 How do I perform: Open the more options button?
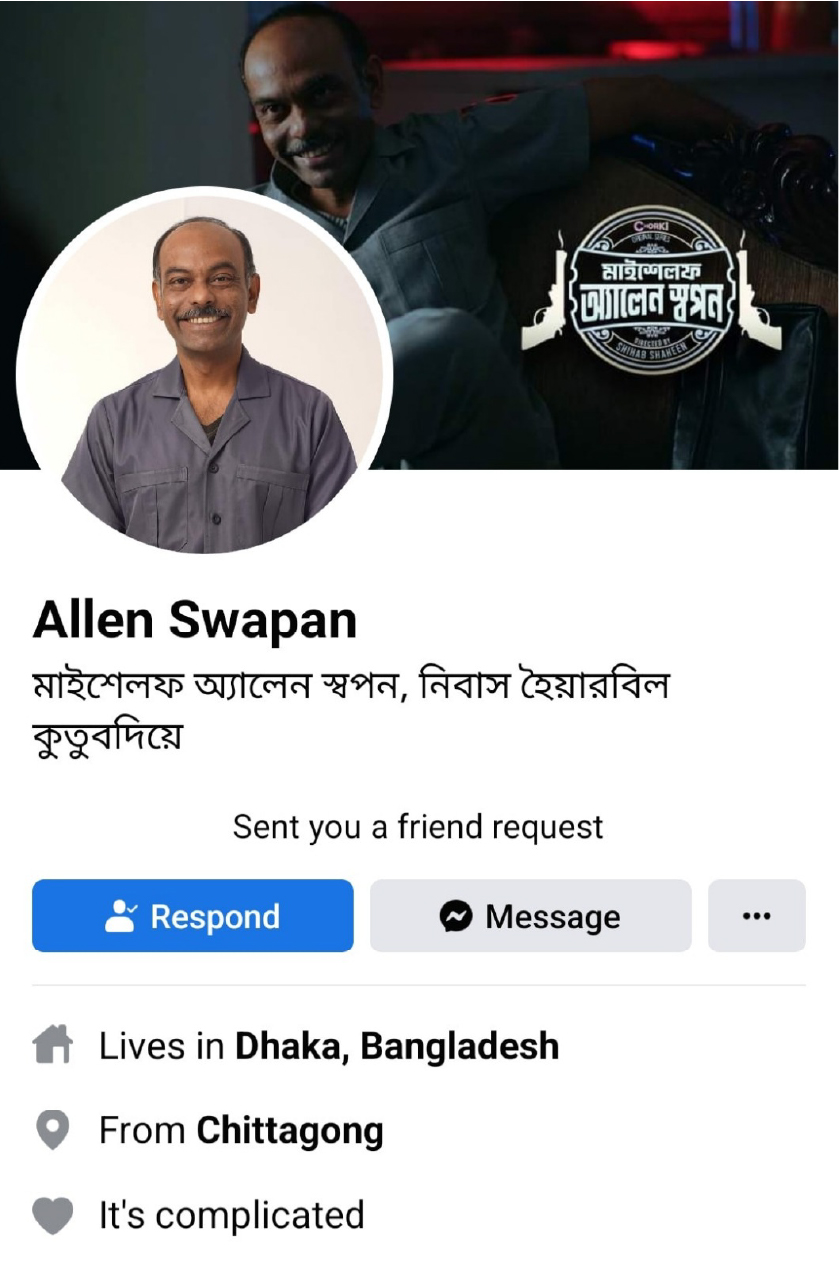click(756, 916)
